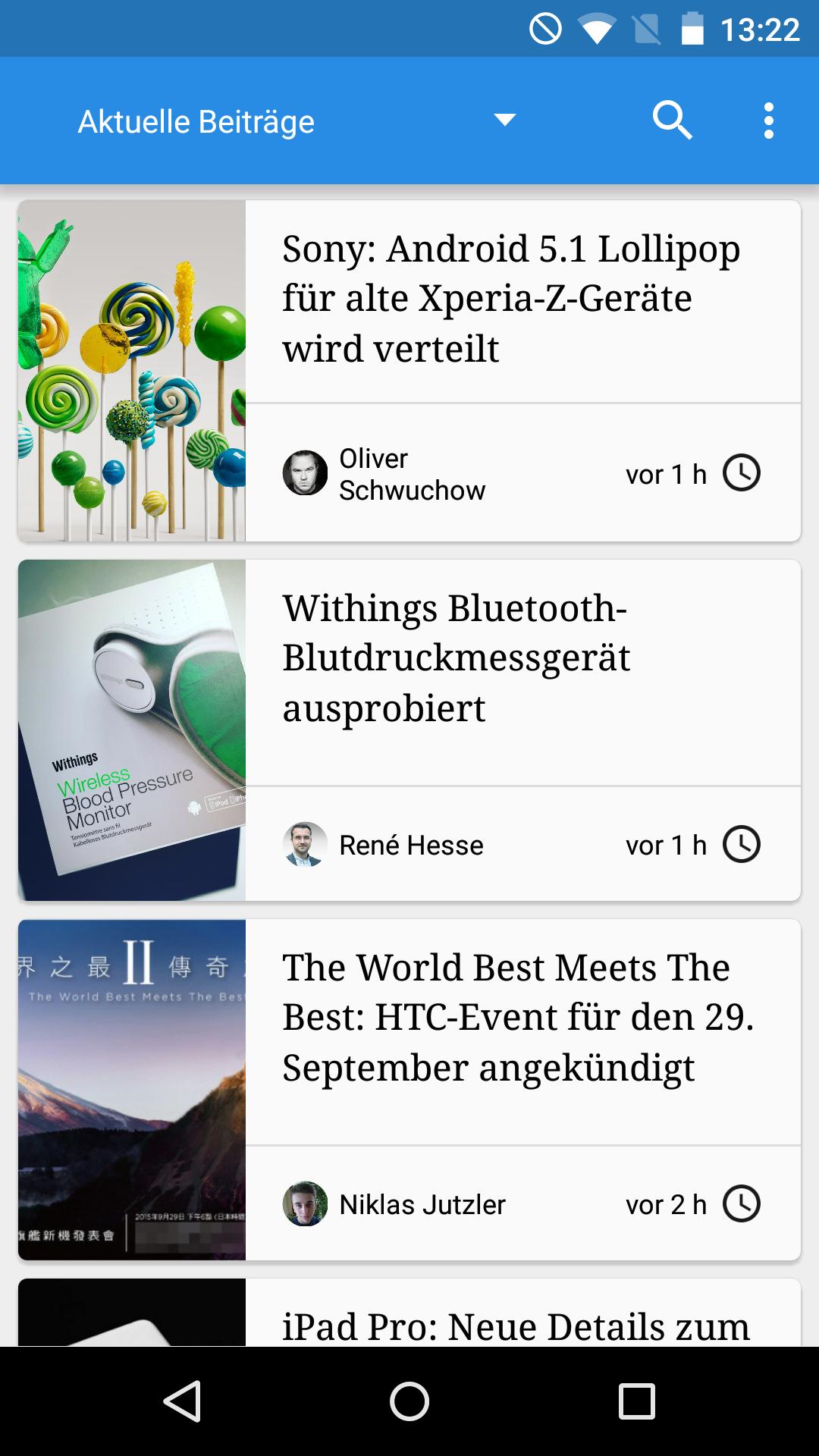Tap Niklas Jutzler's avatar image
Viewport: 819px width, 1456px height.
click(305, 1204)
